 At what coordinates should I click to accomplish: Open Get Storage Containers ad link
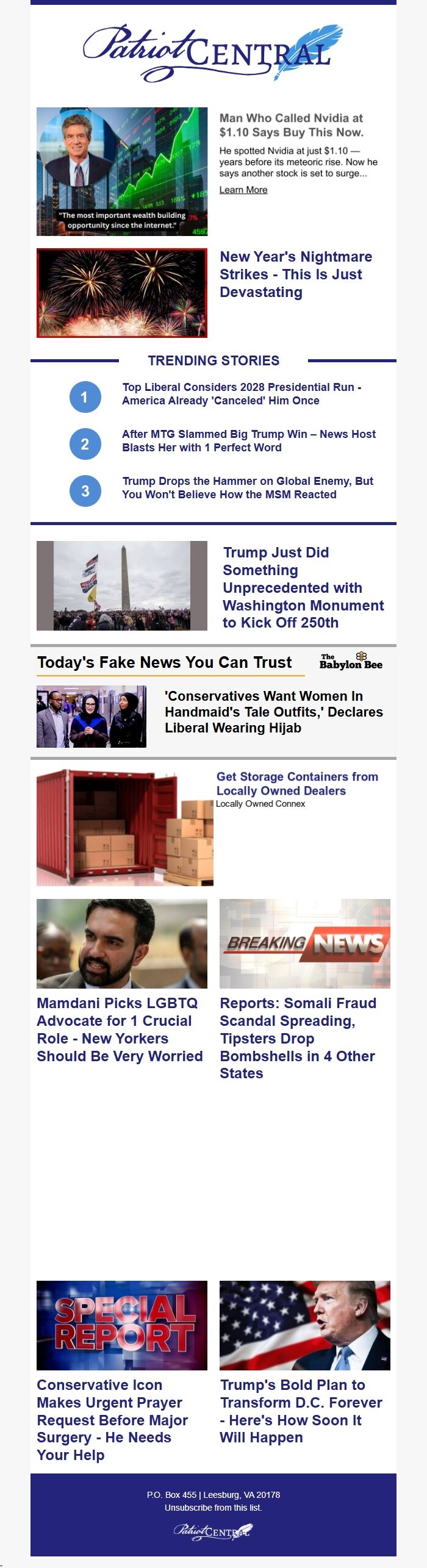point(297,783)
